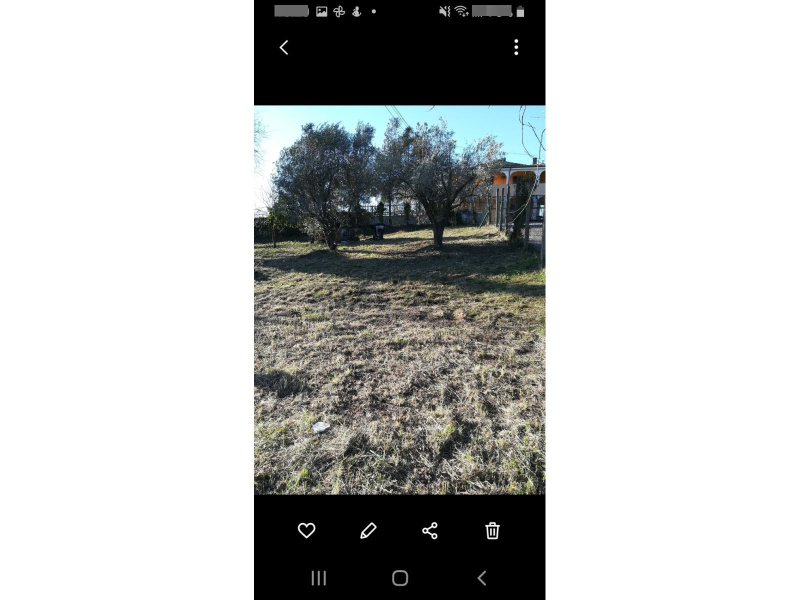
Task: Delete the photo with the trash icon
Action: click(x=492, y=531)
